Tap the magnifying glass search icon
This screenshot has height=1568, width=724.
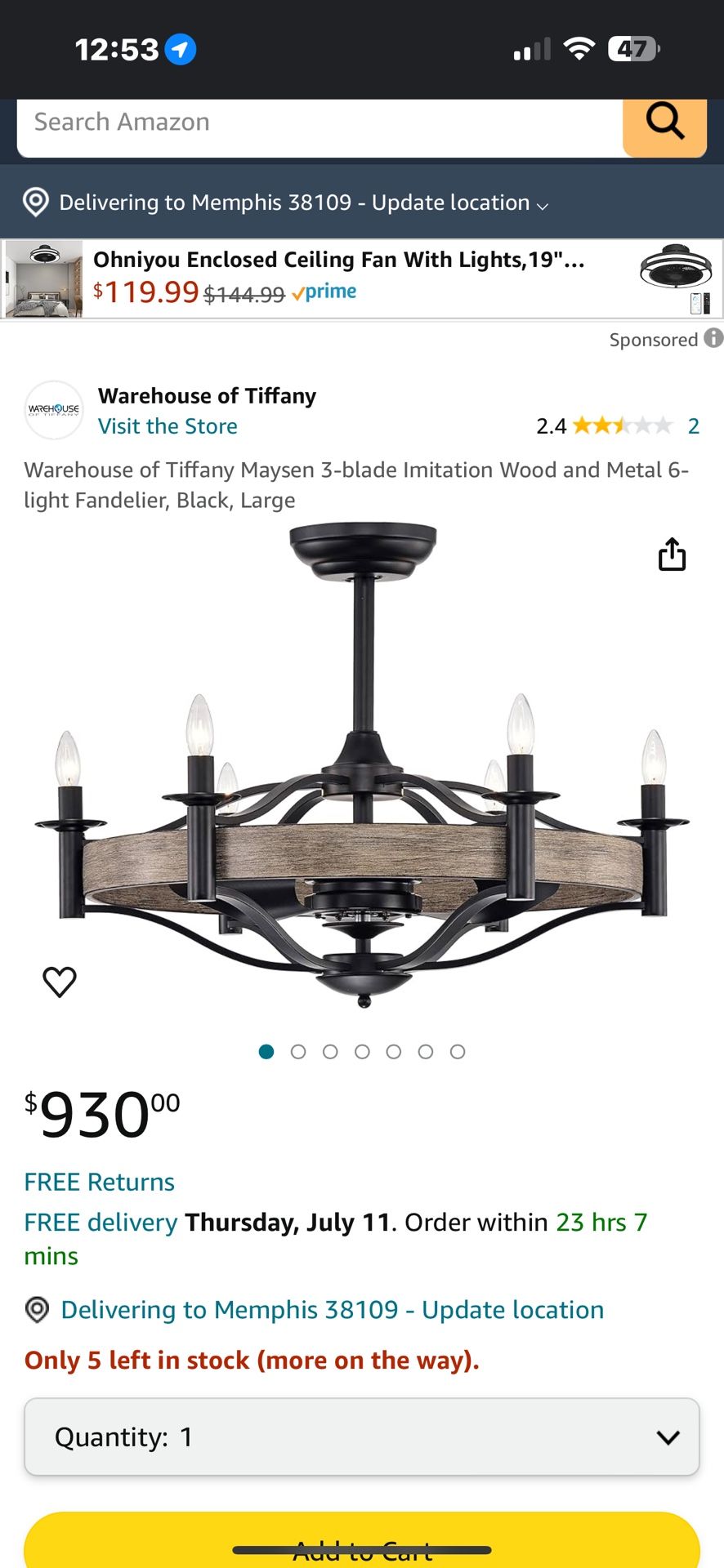pyautogui.click(x=665, y=124)
